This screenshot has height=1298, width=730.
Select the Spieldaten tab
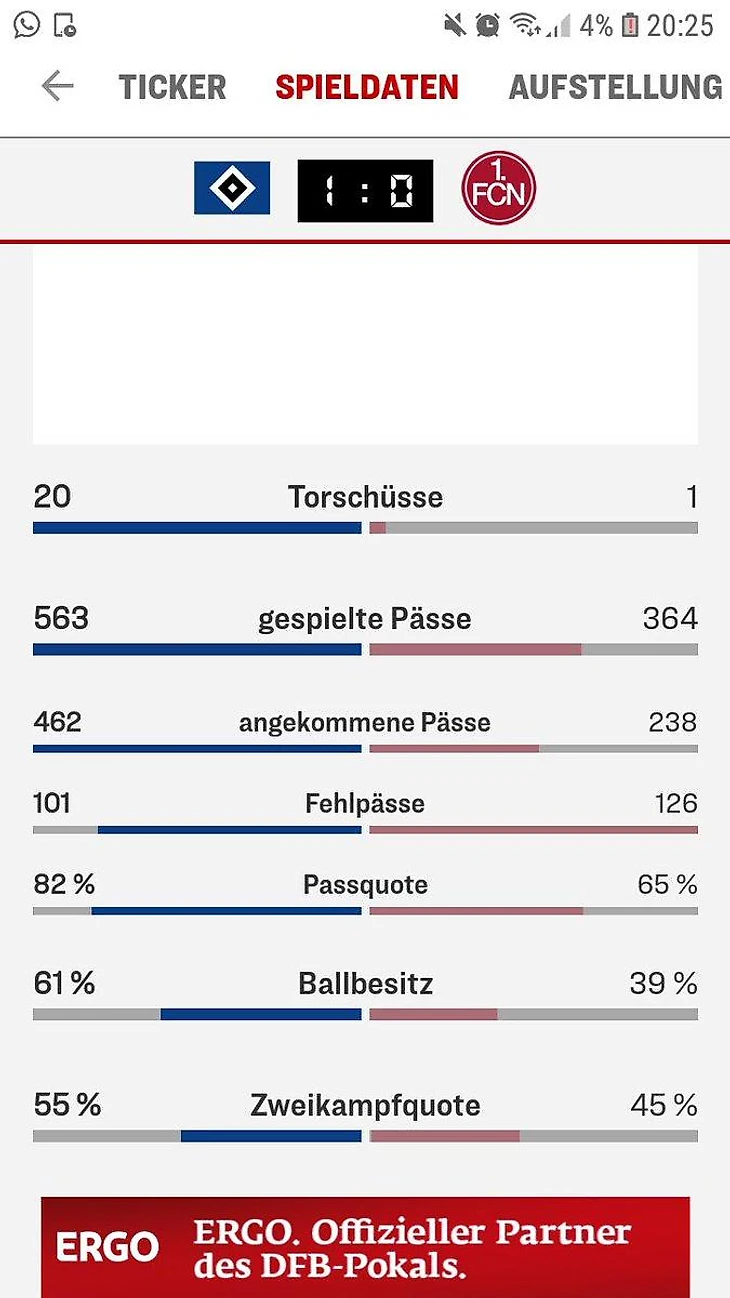click(367, 87)
